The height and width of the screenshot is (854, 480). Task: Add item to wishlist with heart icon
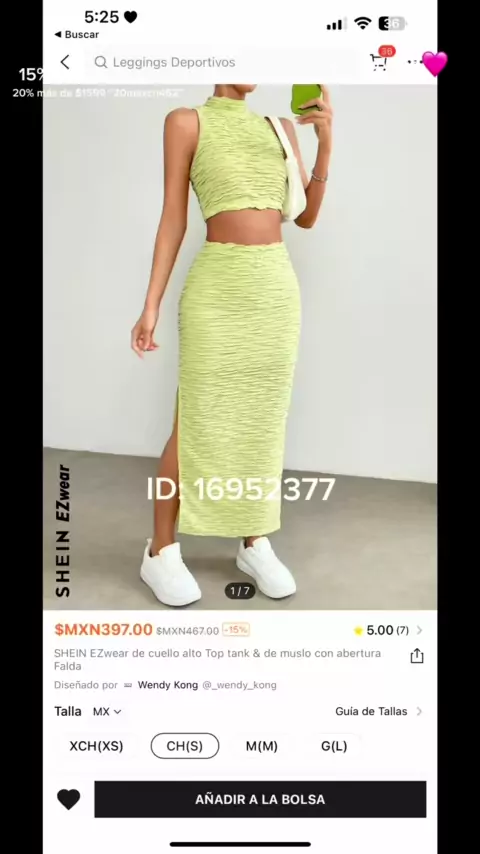tap(69, 800)
